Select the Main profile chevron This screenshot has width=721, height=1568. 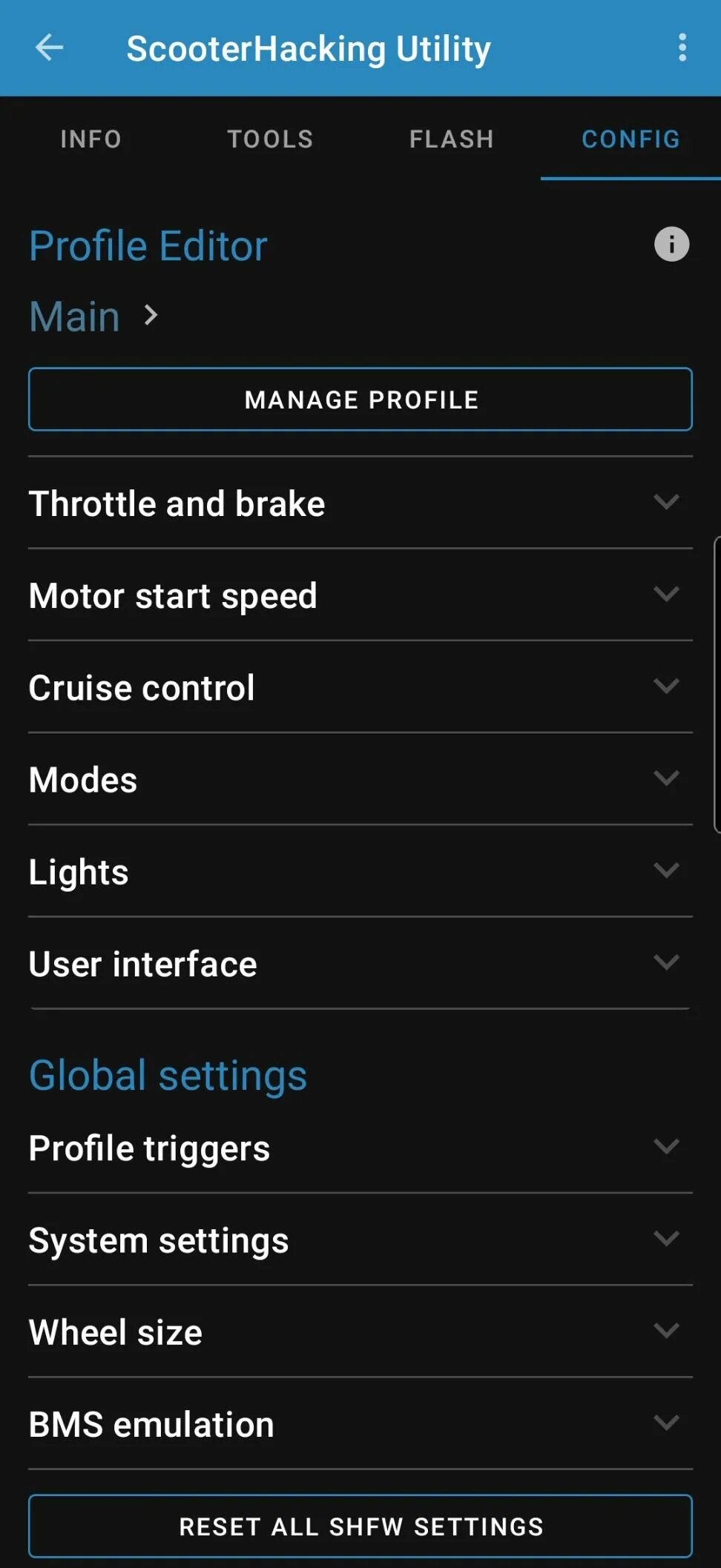tap(151, 316)
